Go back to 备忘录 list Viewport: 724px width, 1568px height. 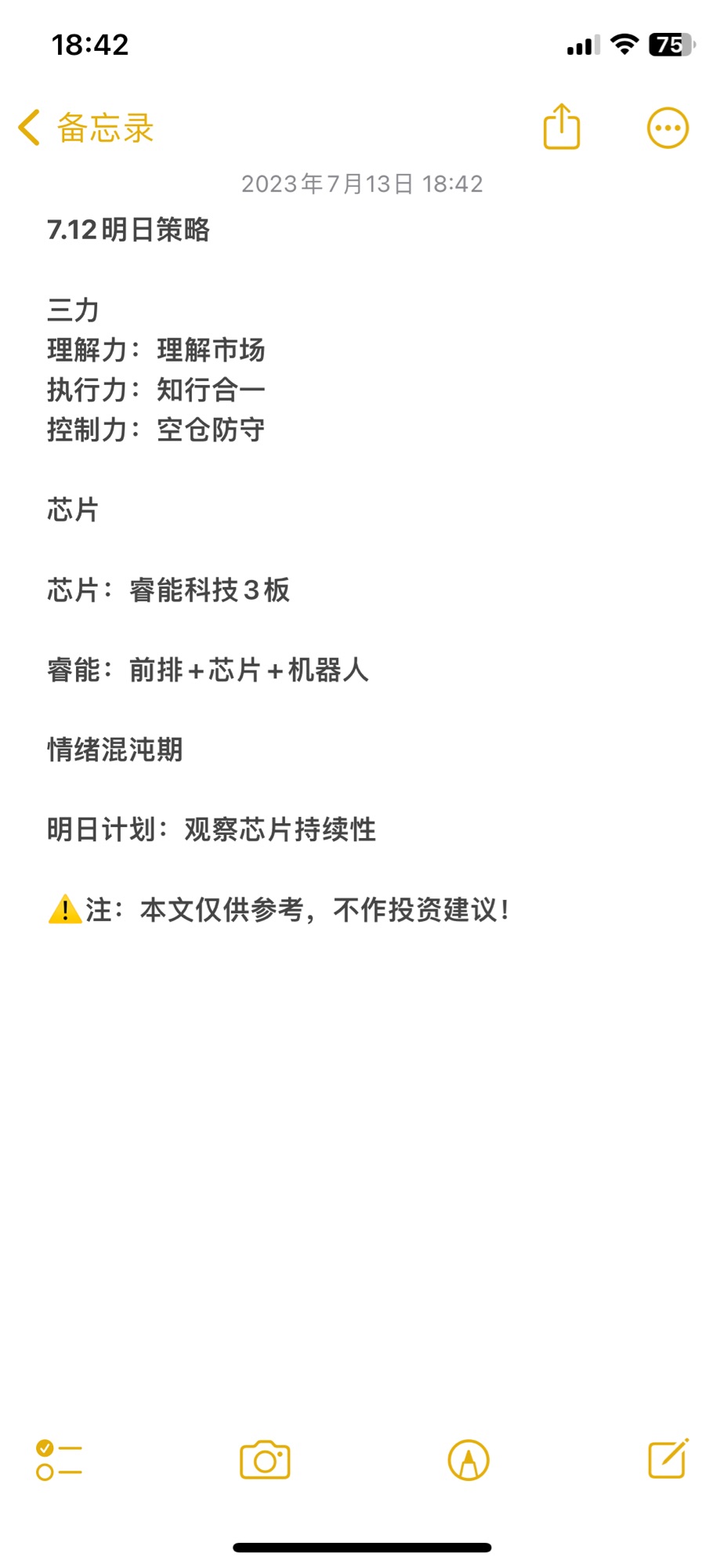[x=86, y=128]
